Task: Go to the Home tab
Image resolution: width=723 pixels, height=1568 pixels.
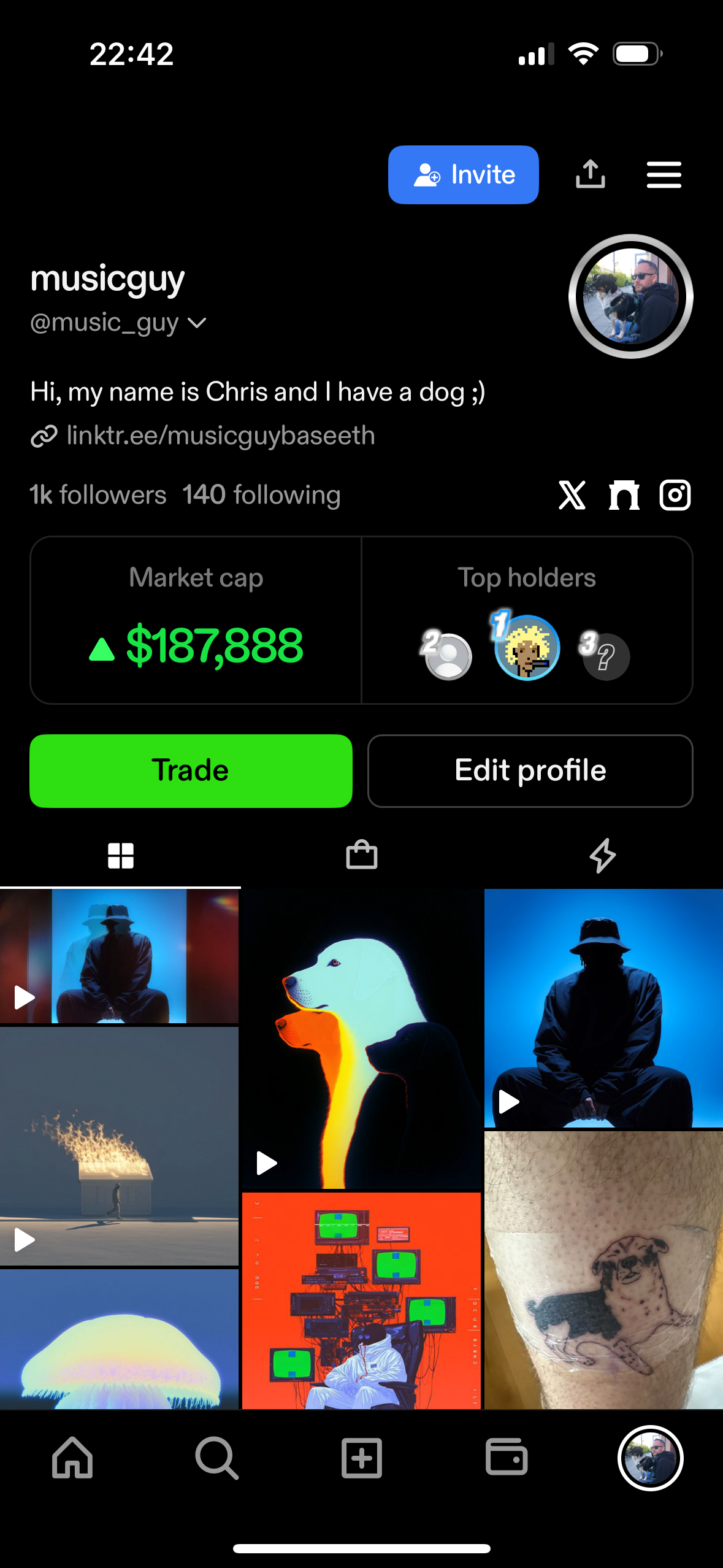Action: tap(72, 1458)
